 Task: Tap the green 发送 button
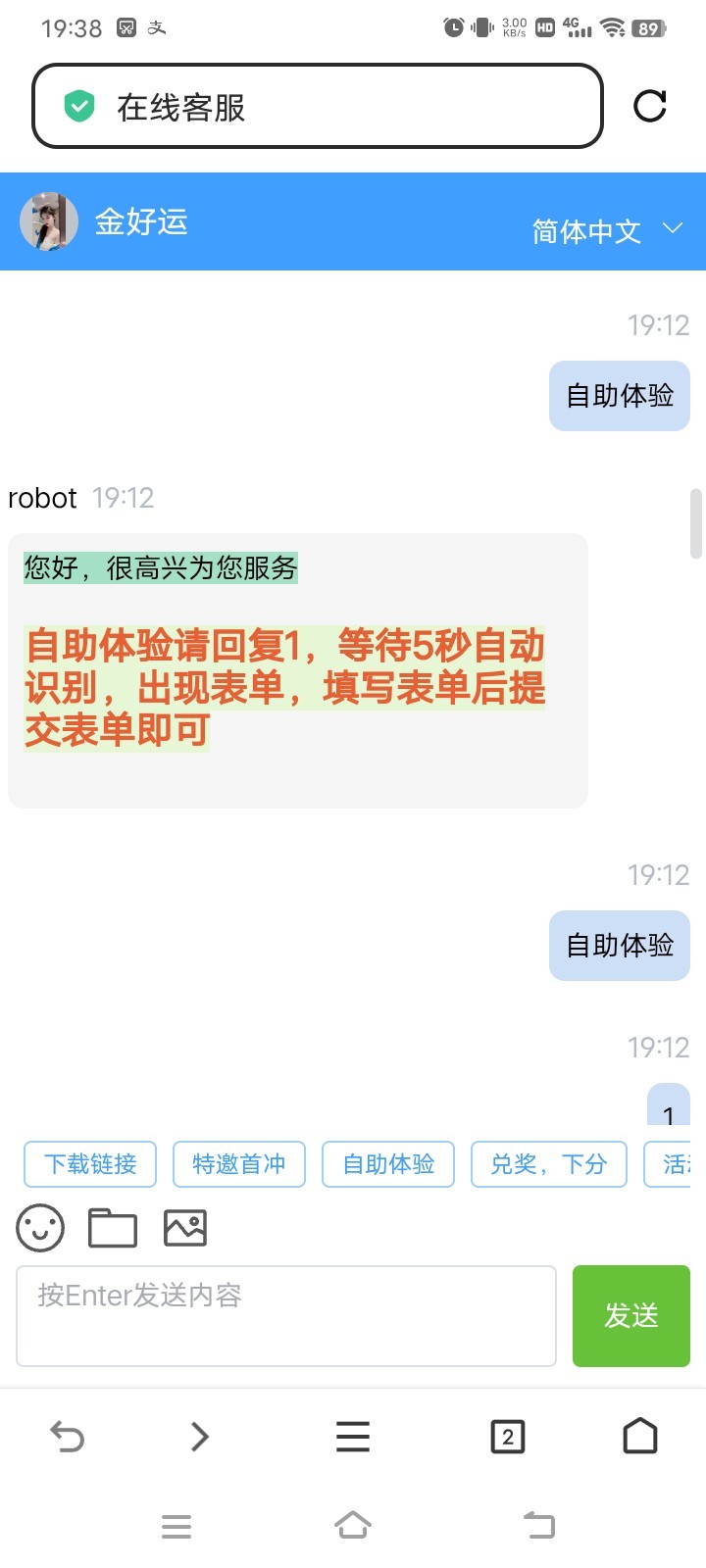[x=630, y=1315]
